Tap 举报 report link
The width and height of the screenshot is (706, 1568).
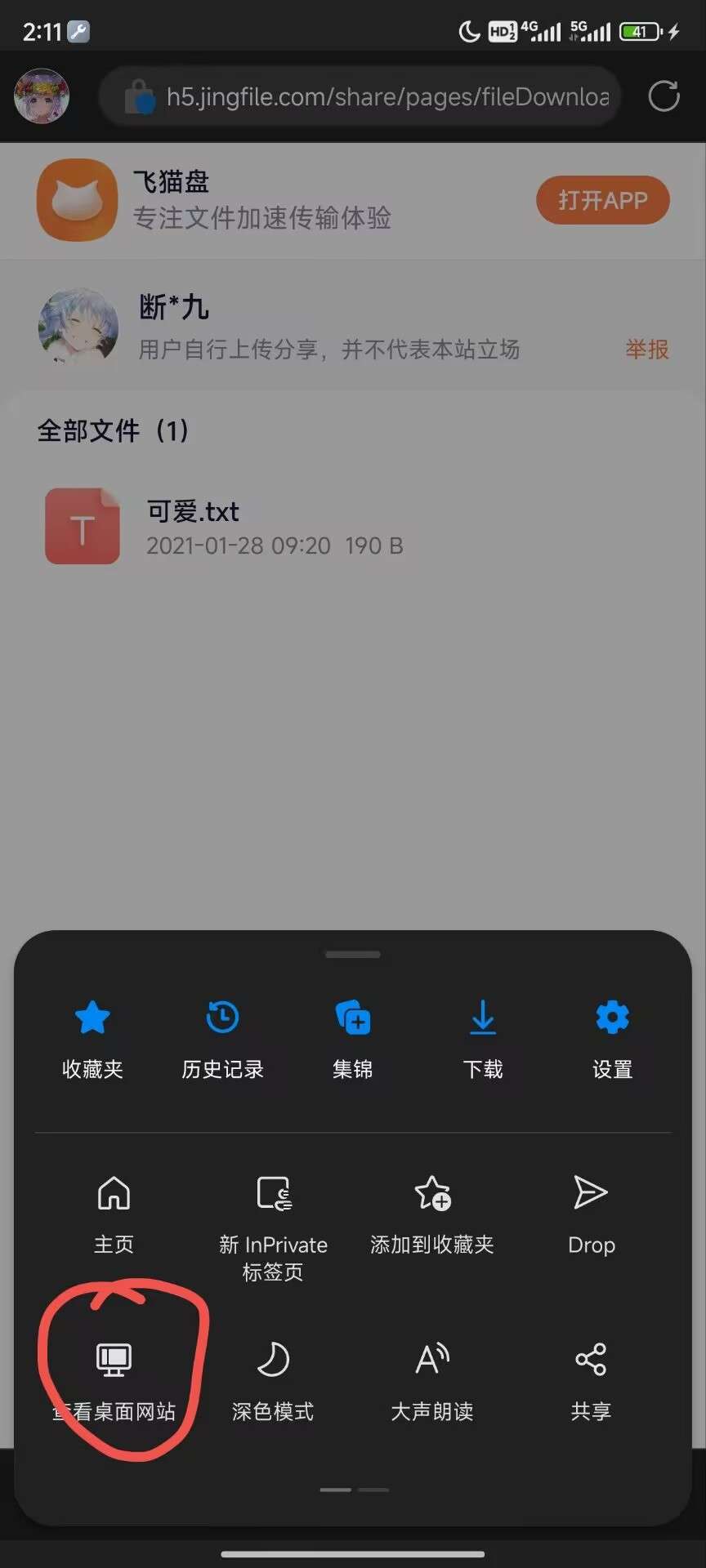point(647,350)
